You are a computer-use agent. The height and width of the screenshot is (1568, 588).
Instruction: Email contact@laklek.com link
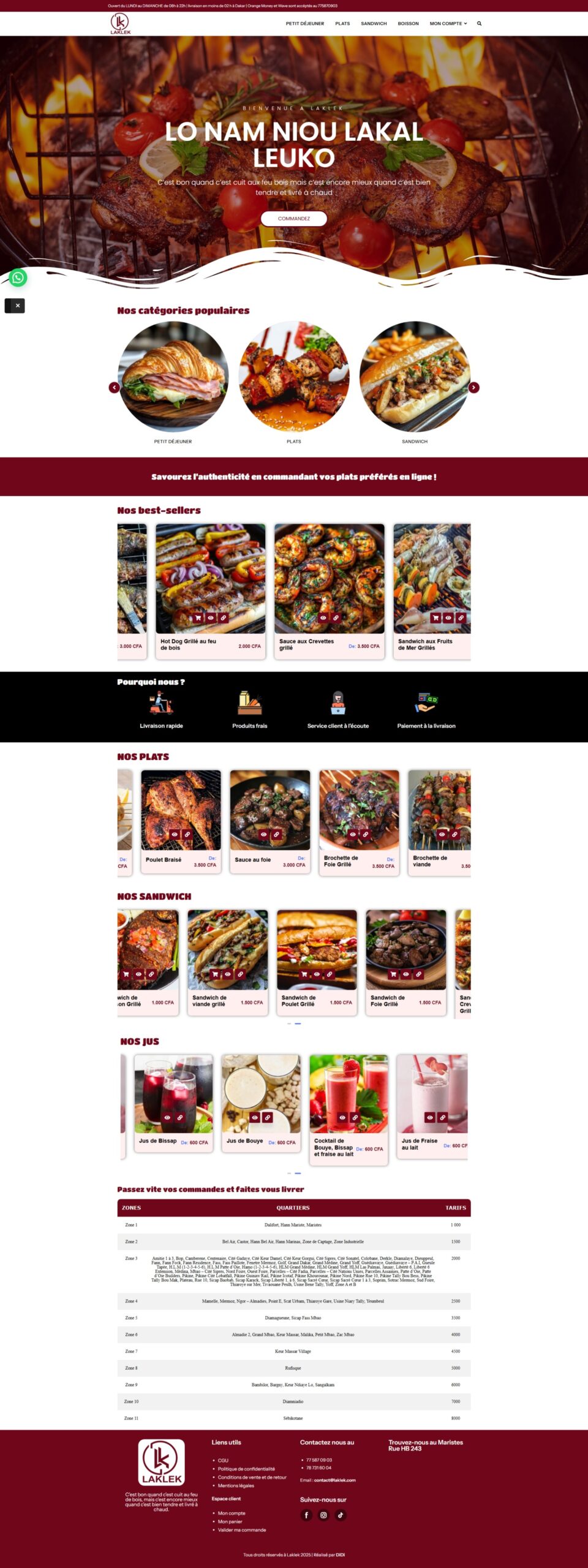[x=334, y=1480]
